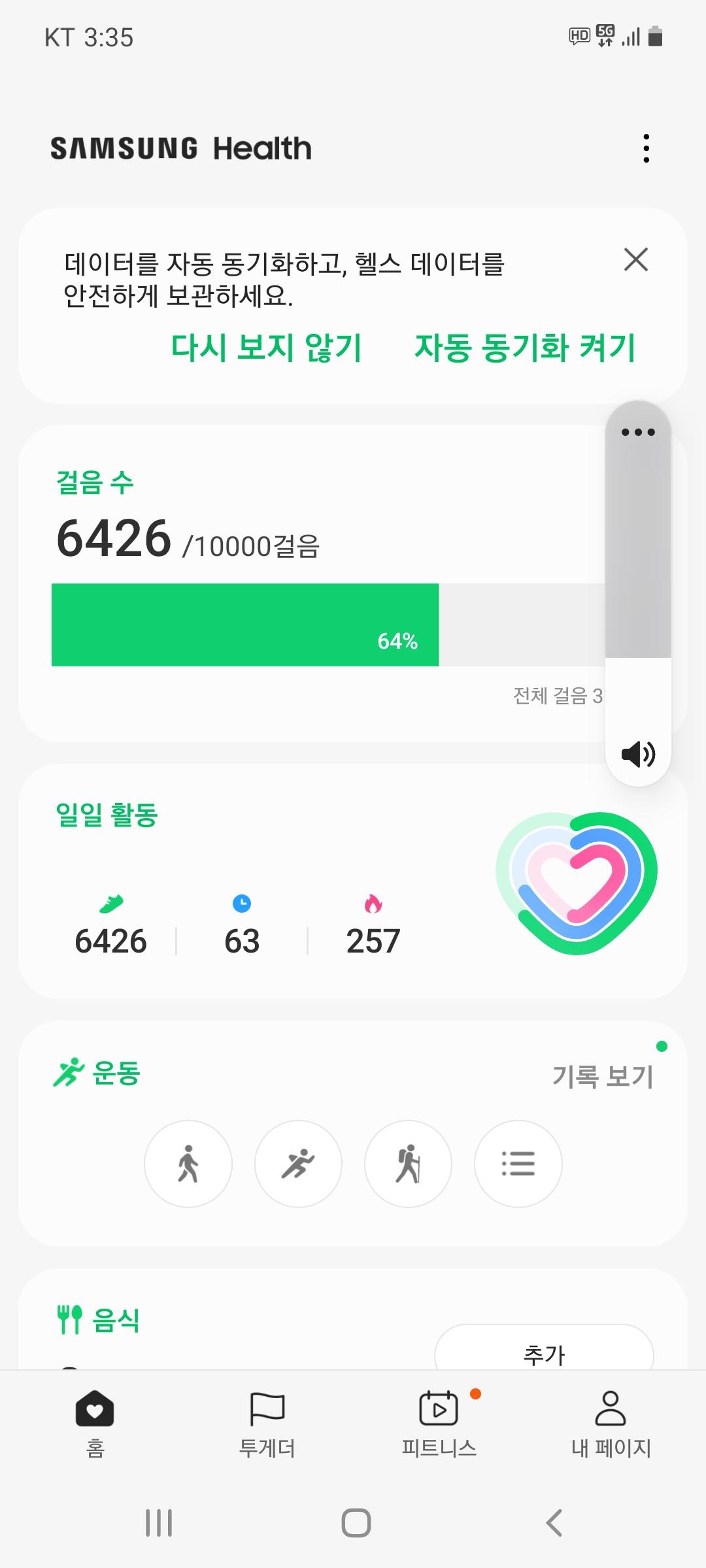The width and height of the screenshot is (706, 1568).
Task: Start a walking workout
Action: click(188, 1164)
